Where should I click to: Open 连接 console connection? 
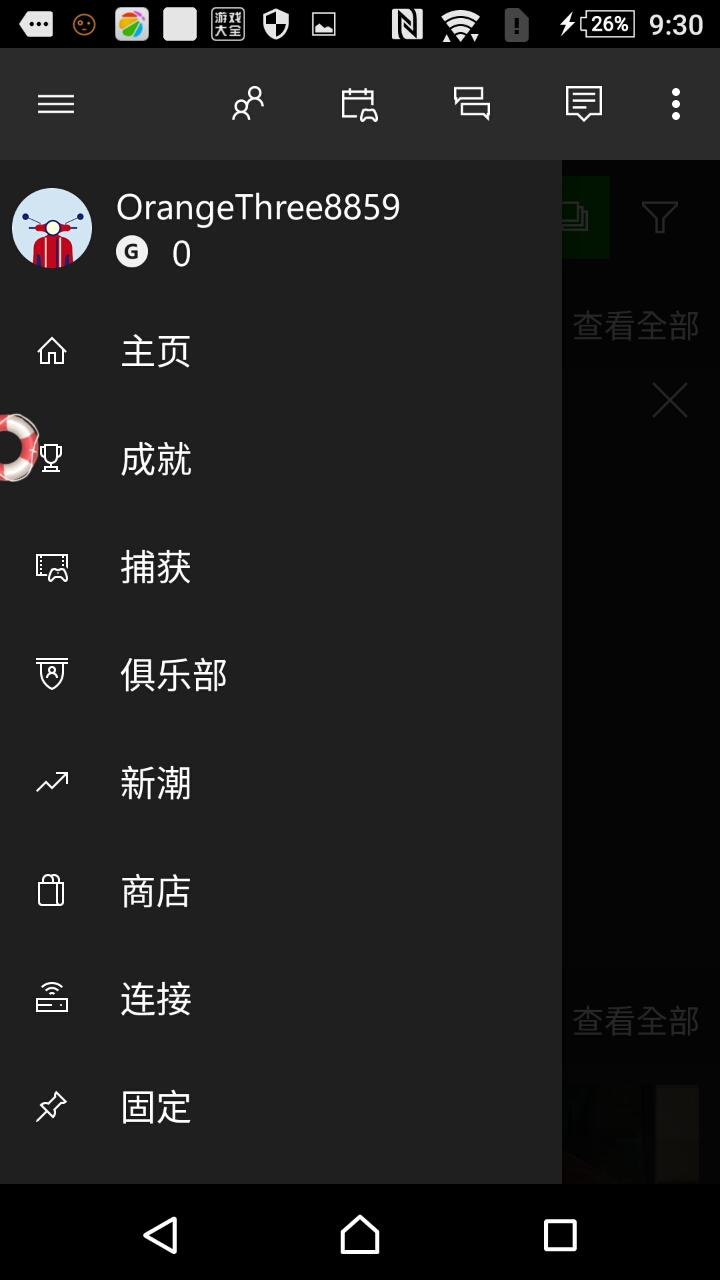(155, 1000)
